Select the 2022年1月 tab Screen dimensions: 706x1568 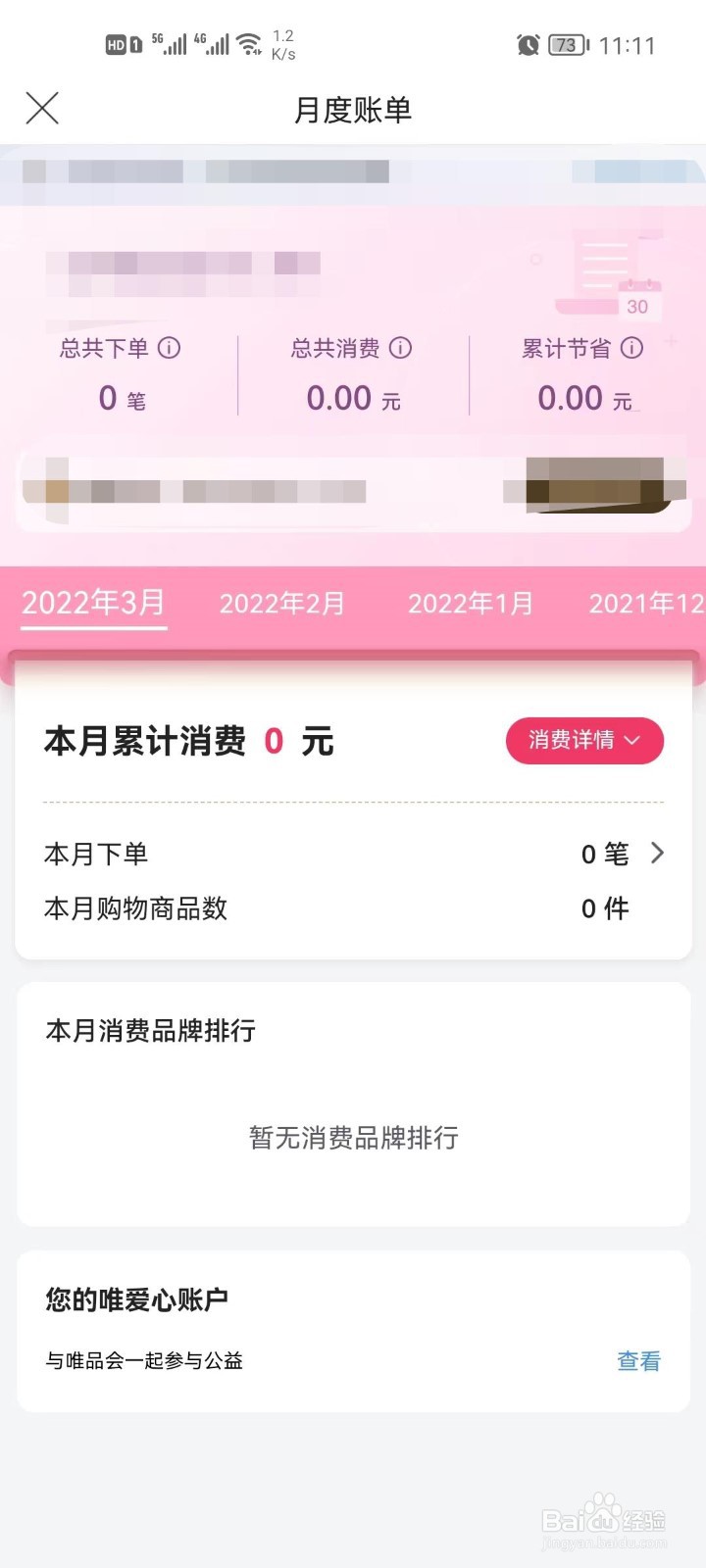coord(470,604)
